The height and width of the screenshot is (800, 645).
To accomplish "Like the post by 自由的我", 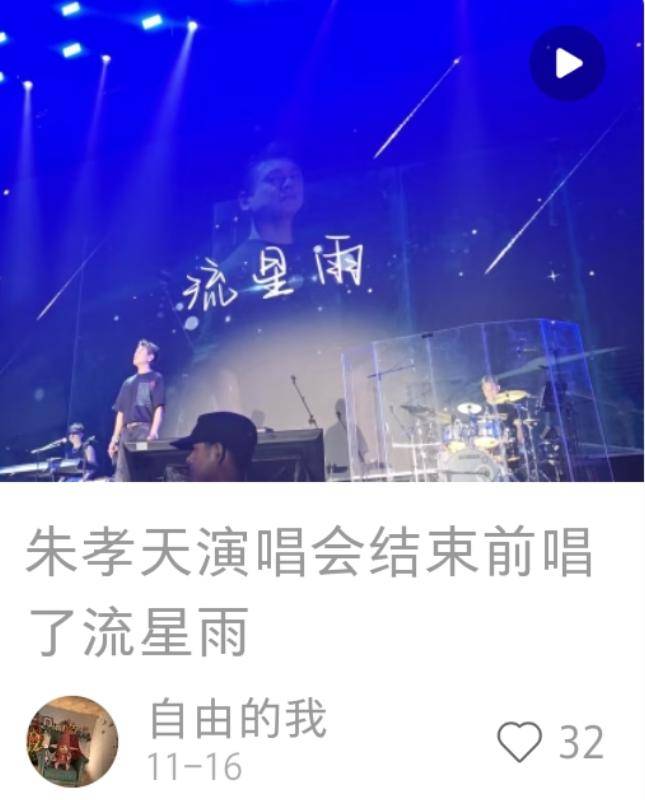I will pyautogui.click(x=520, y=743).
